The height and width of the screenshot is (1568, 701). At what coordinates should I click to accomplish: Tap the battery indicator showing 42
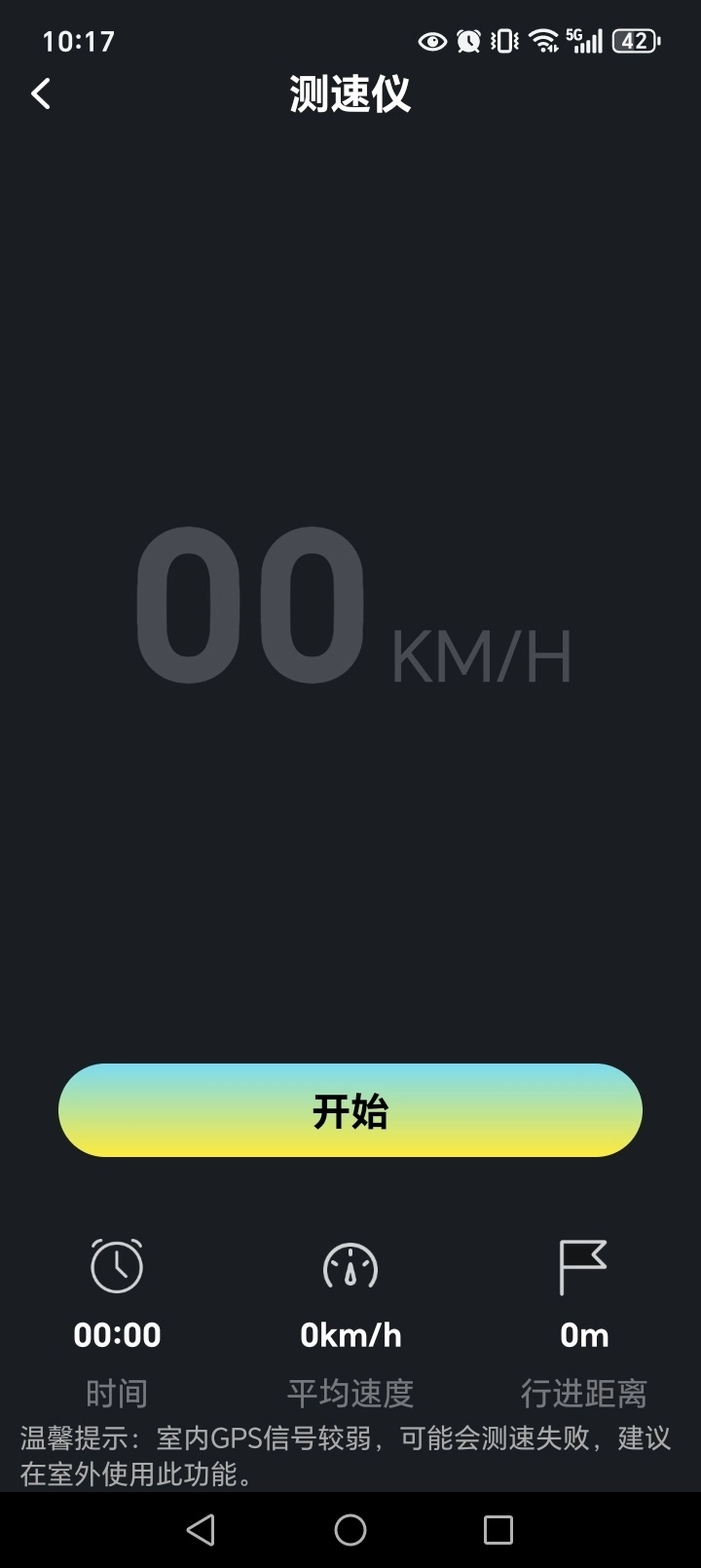(631, 41)
